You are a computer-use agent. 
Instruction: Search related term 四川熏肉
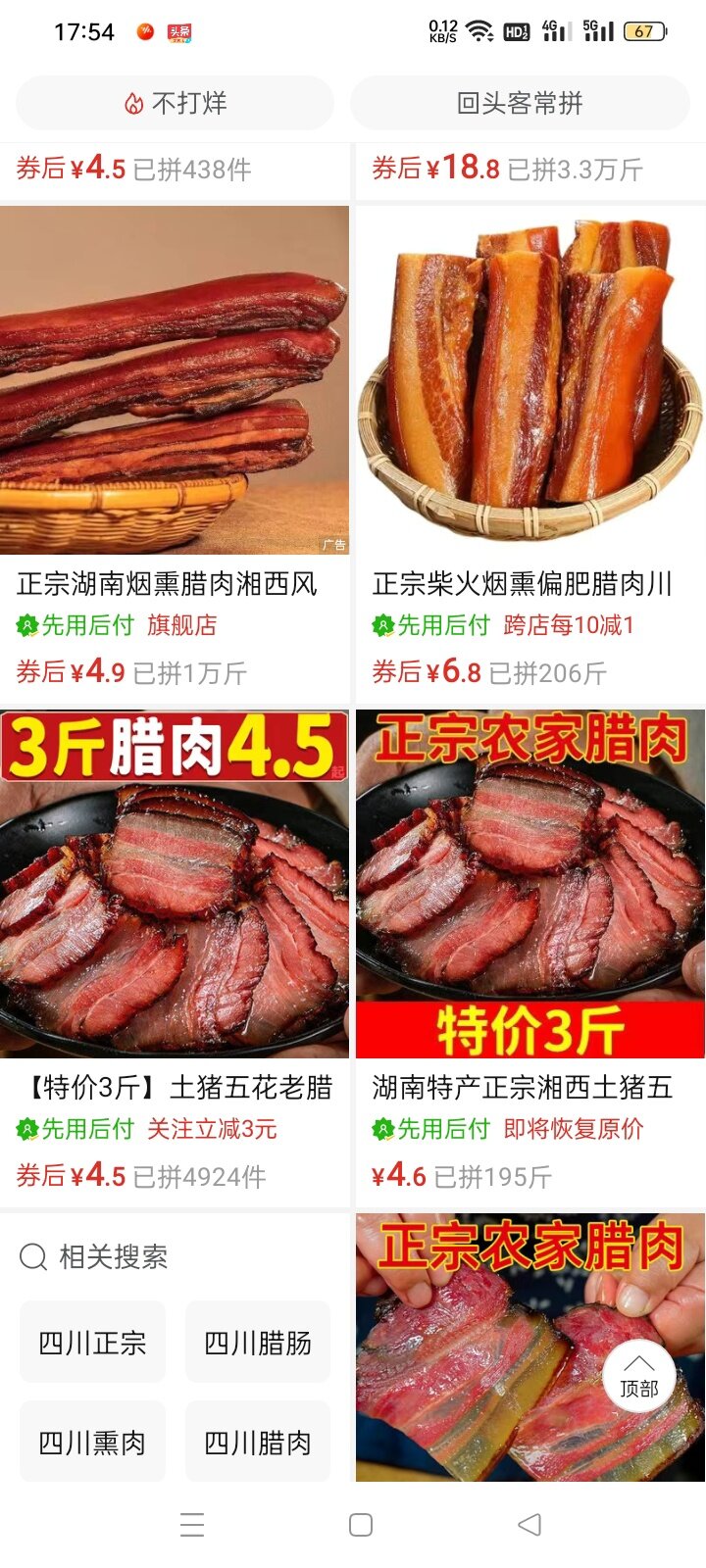pos(92,1442)
